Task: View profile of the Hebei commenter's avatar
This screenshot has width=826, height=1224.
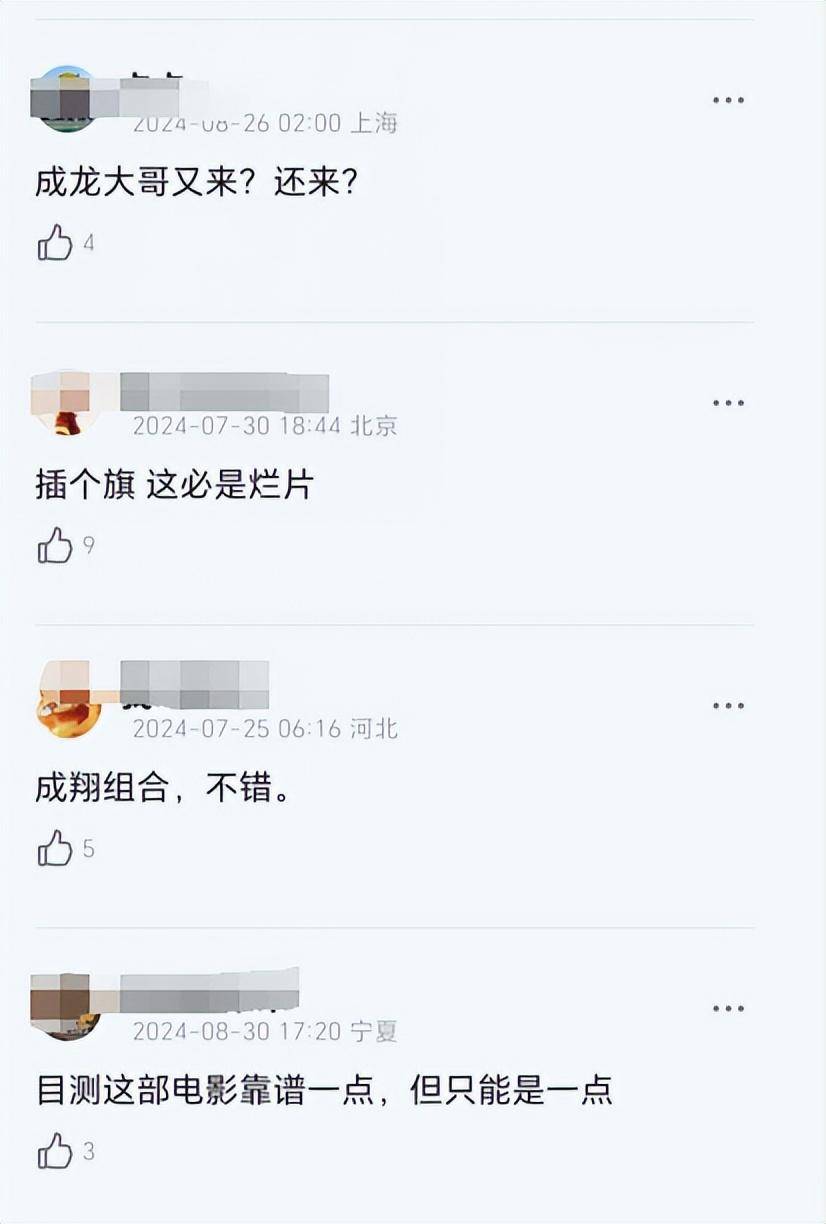Action: (68, 704)
